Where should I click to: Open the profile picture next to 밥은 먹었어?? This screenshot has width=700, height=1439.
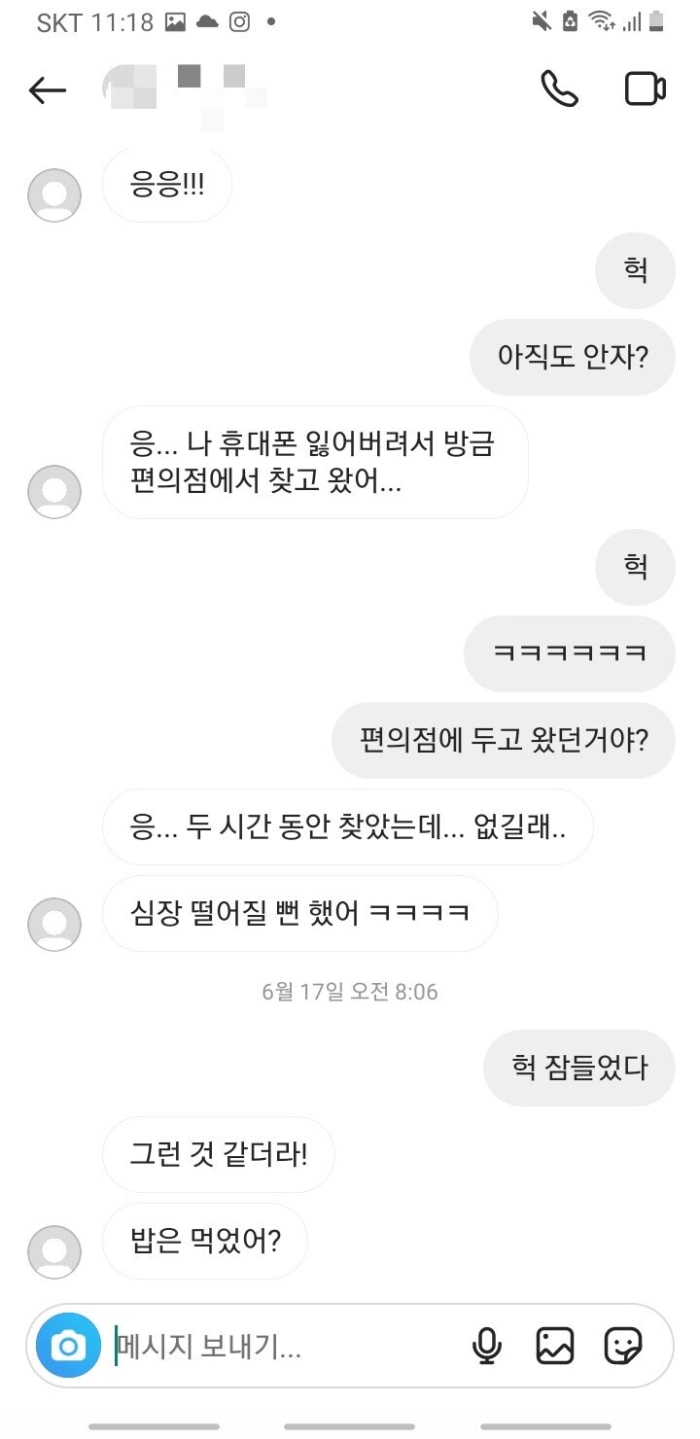(x=54, y=1252)
